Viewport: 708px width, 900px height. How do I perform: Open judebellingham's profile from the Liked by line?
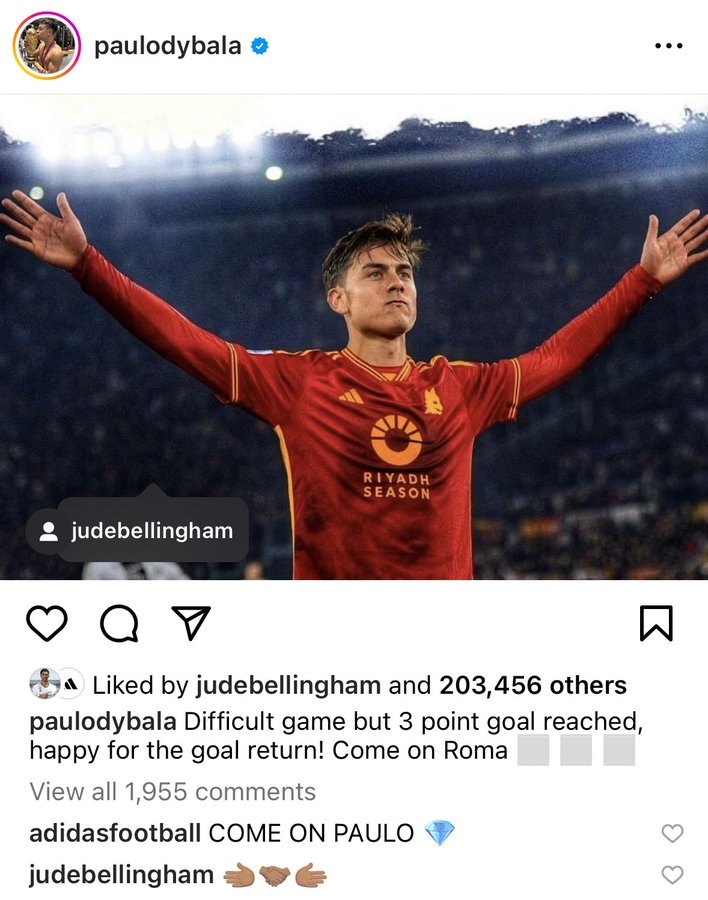click(288, 685)
